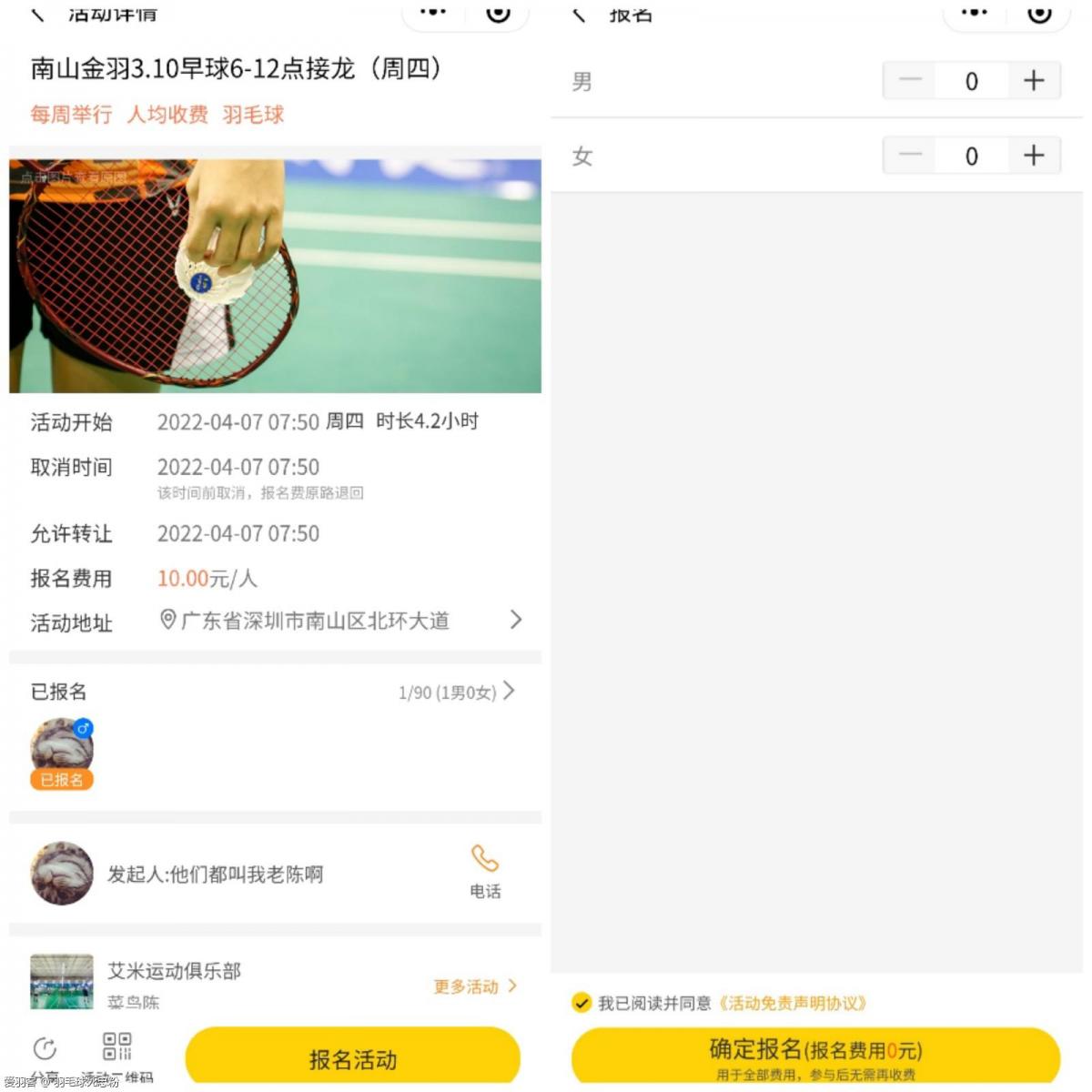
Task: Go back from the 活动详情 page
Action: click(37, 13)
